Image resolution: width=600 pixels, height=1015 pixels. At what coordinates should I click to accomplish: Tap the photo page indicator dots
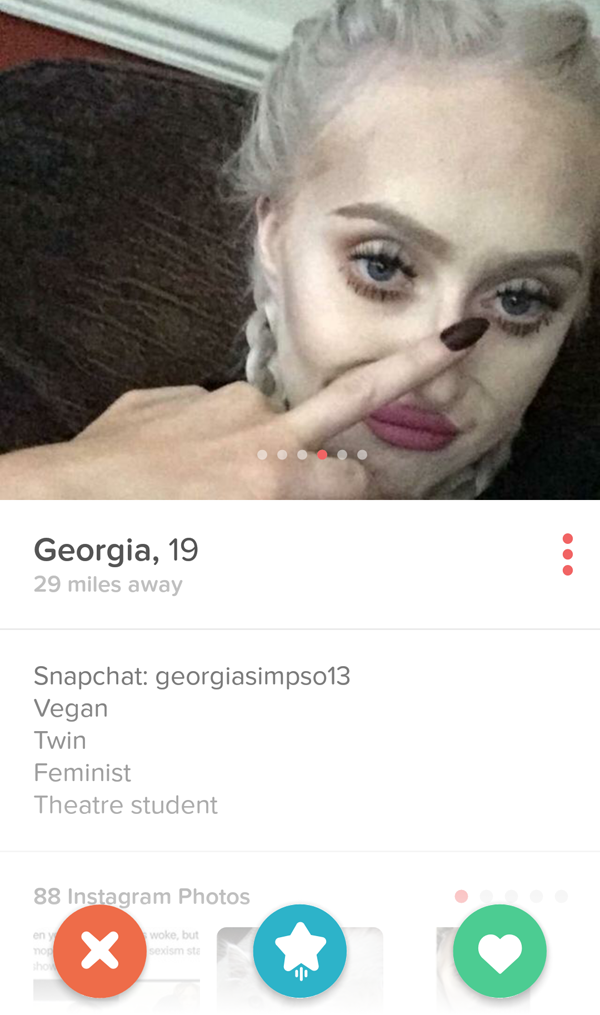click(312, 455)
